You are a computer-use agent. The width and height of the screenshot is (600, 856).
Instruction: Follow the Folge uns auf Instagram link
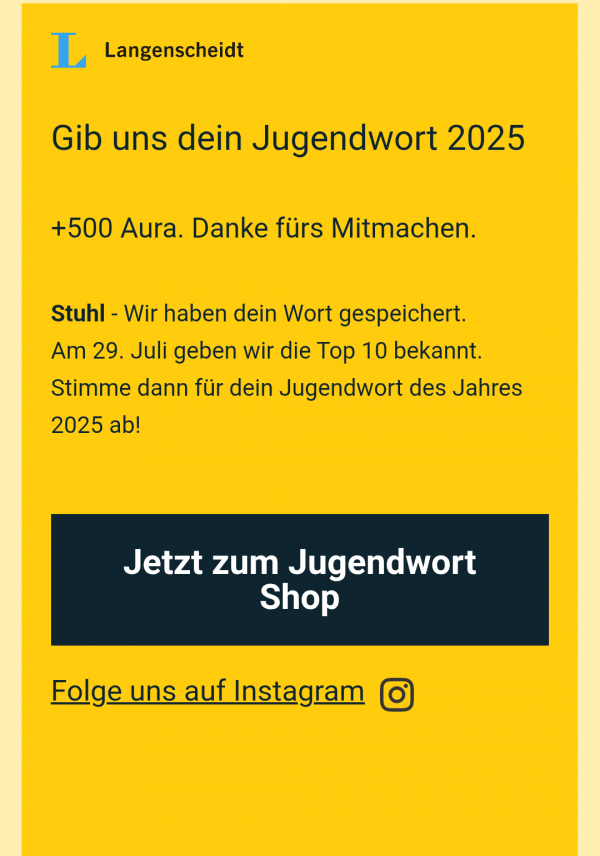pyautogui.click(x=208, y=691)
